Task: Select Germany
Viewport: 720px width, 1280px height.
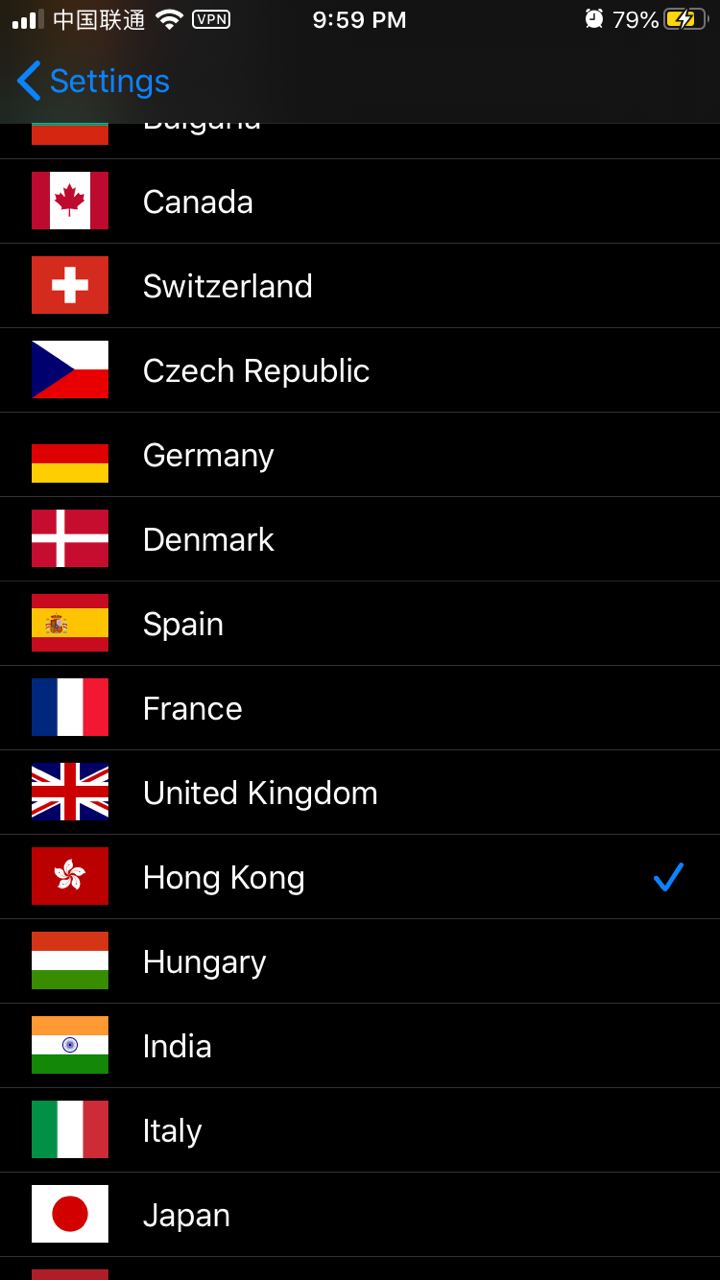Action: pyautogui.click(x=360, y=455)
